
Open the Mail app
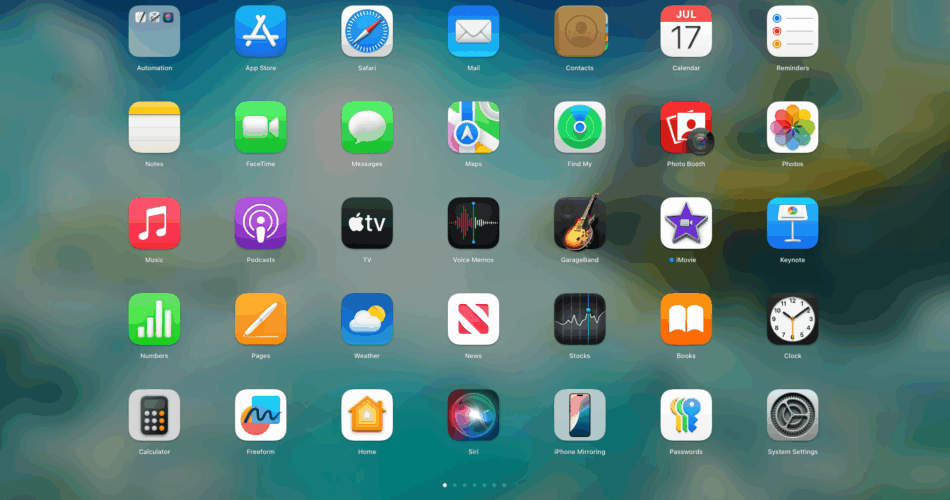[473, 31]
